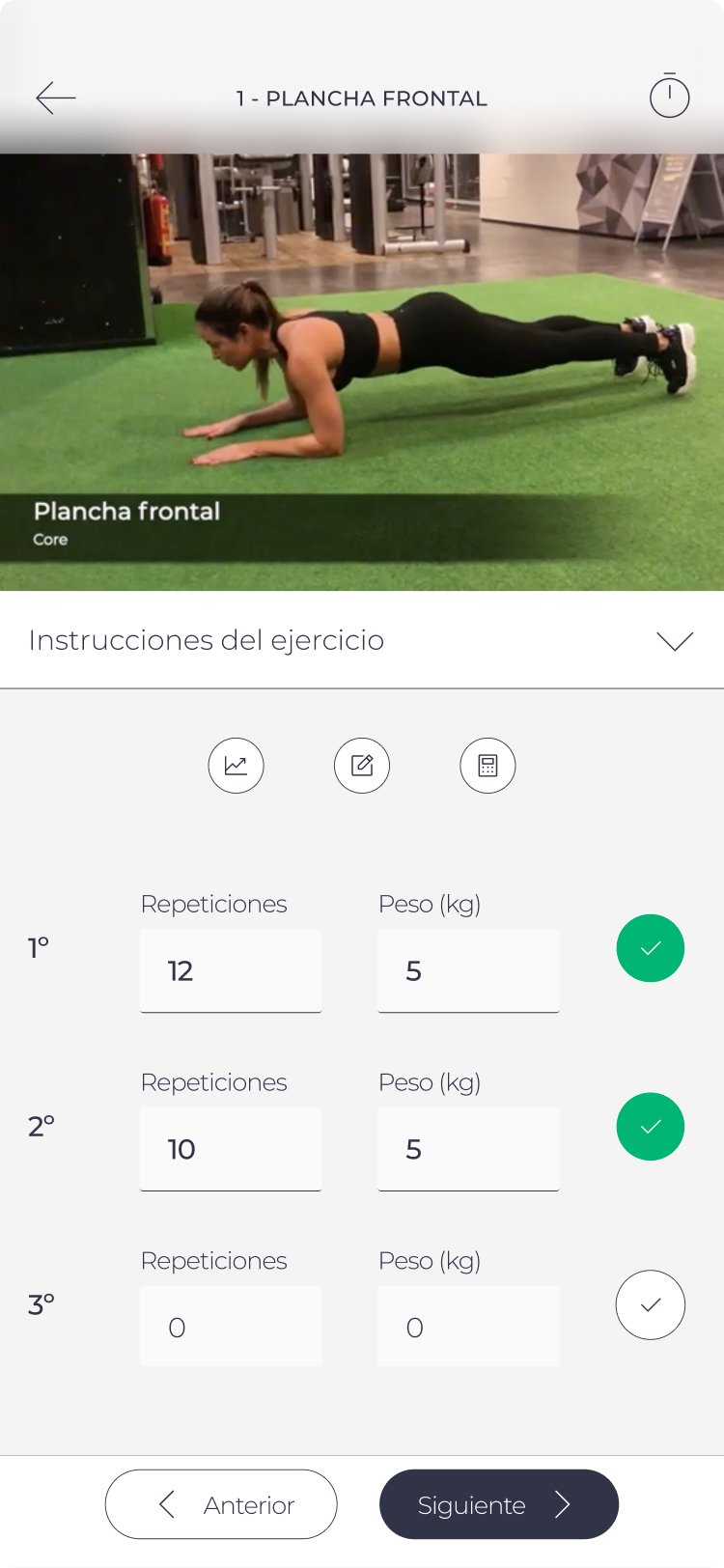Open the stopwatch timer
724x1568 pixels.
(669, 97)
